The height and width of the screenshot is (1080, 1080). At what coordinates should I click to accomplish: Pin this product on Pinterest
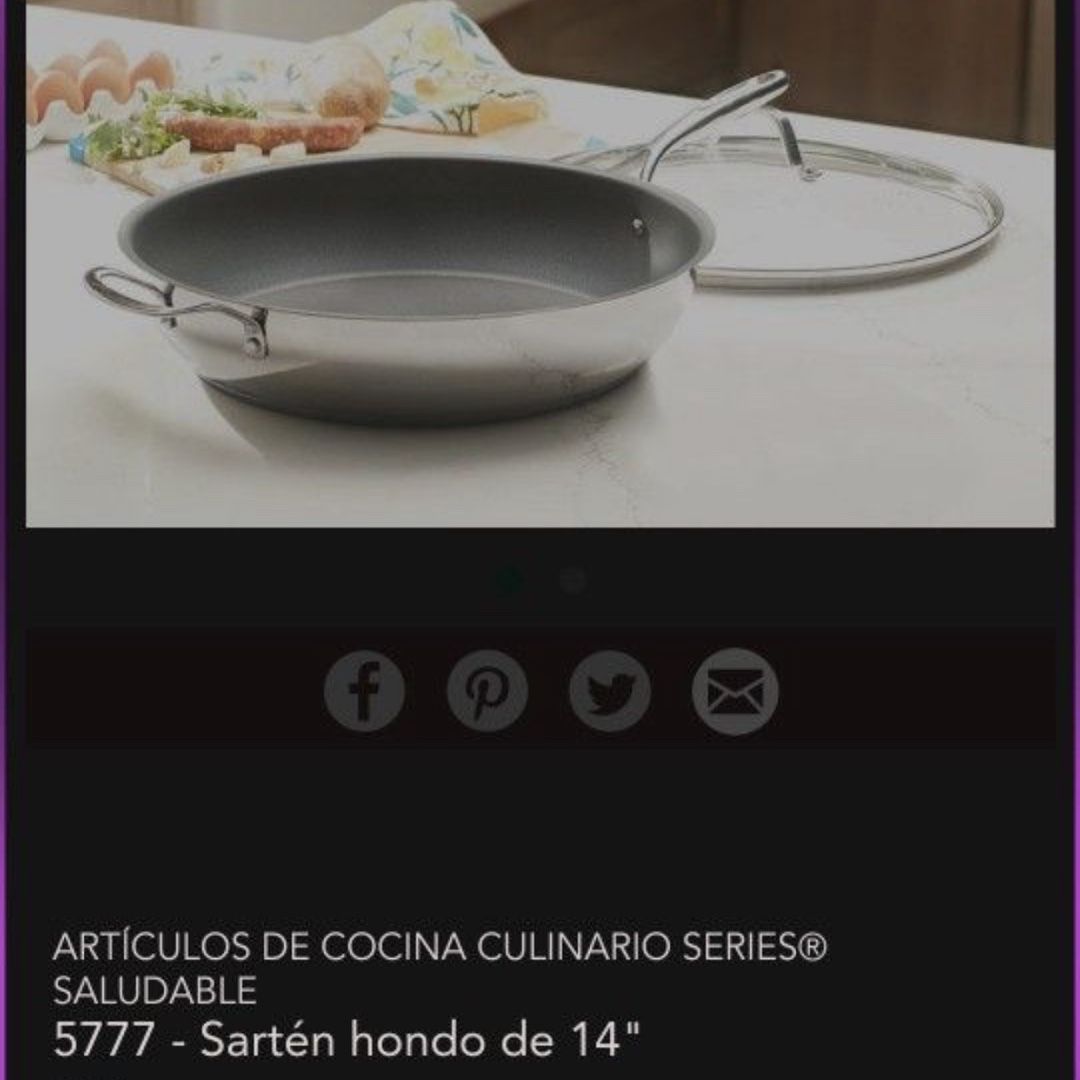point(487,691)
